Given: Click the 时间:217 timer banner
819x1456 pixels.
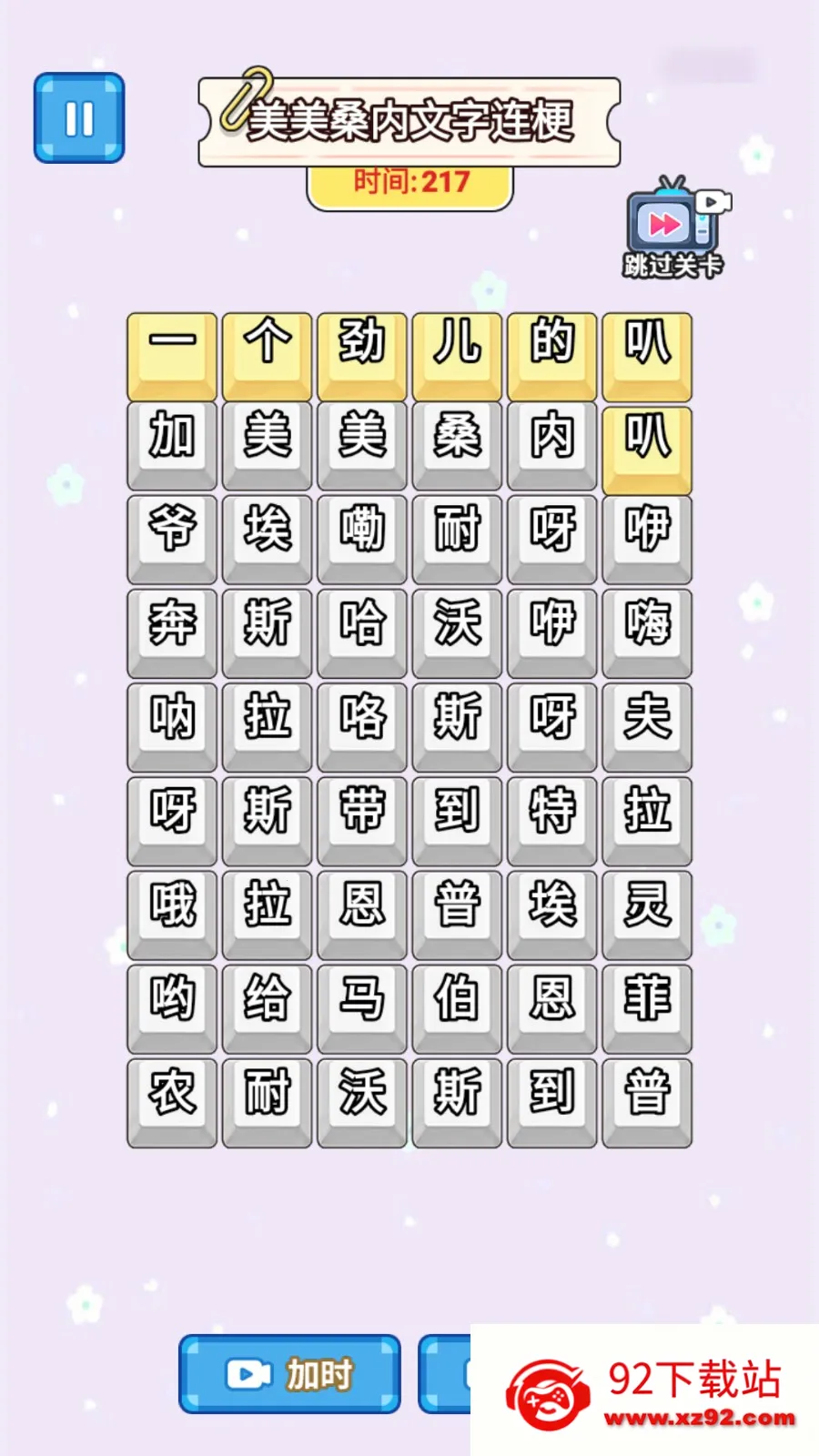Looking at the screenshot, I should pyautogui.click(x=409, y=181).
